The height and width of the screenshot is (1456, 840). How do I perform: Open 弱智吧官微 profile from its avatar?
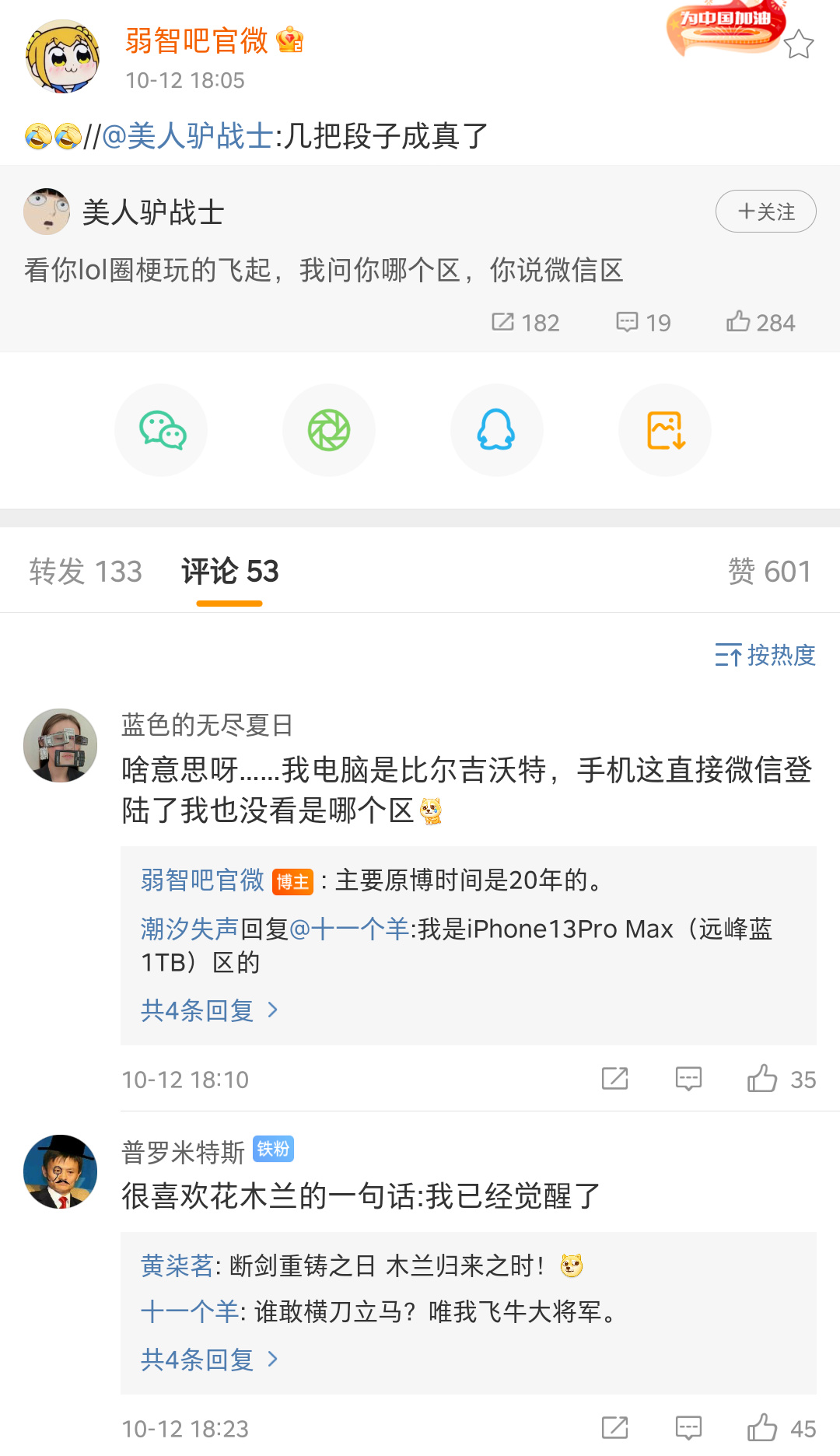(x=62, y=57)
